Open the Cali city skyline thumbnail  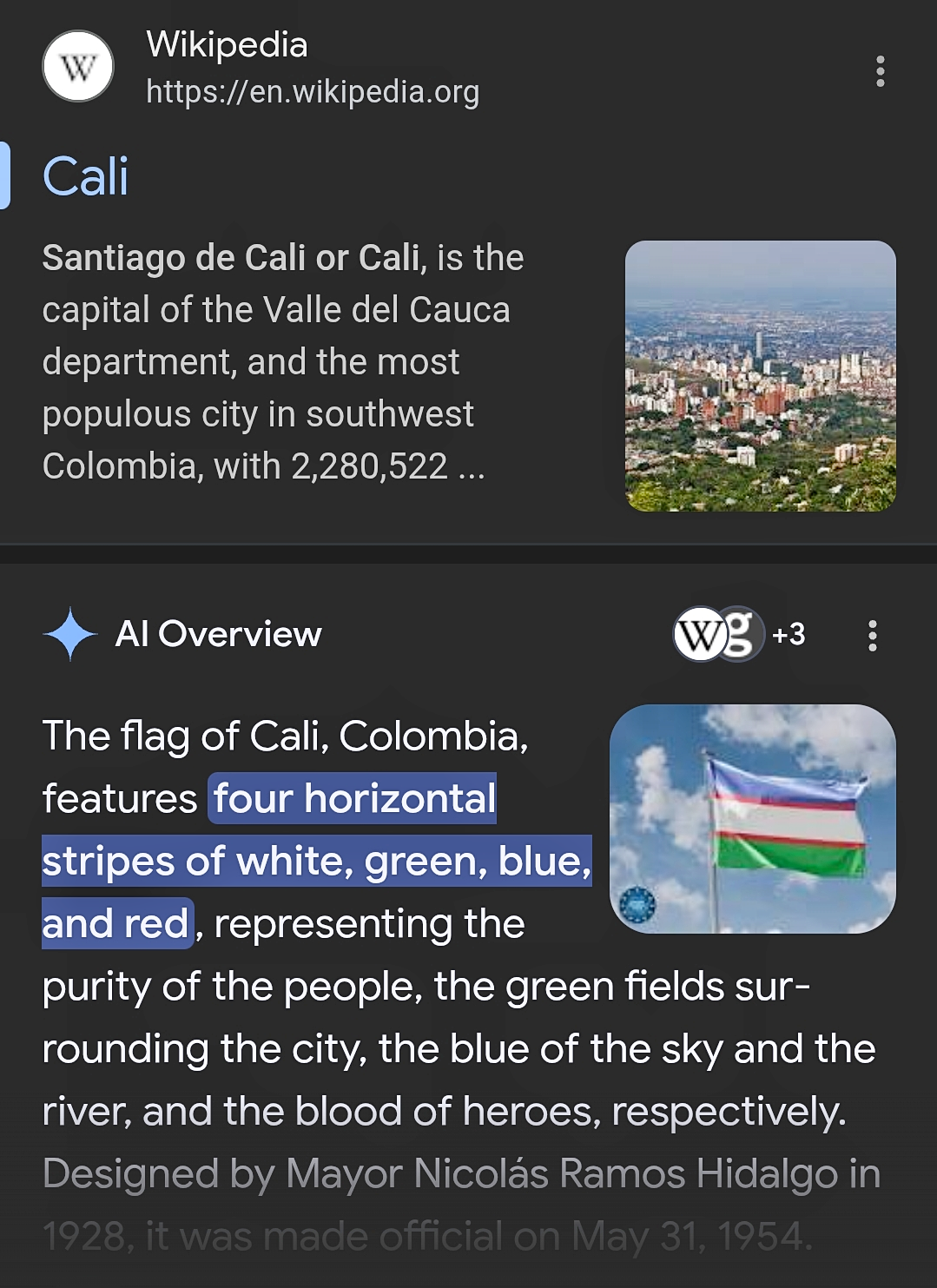[x=760, y=375]
